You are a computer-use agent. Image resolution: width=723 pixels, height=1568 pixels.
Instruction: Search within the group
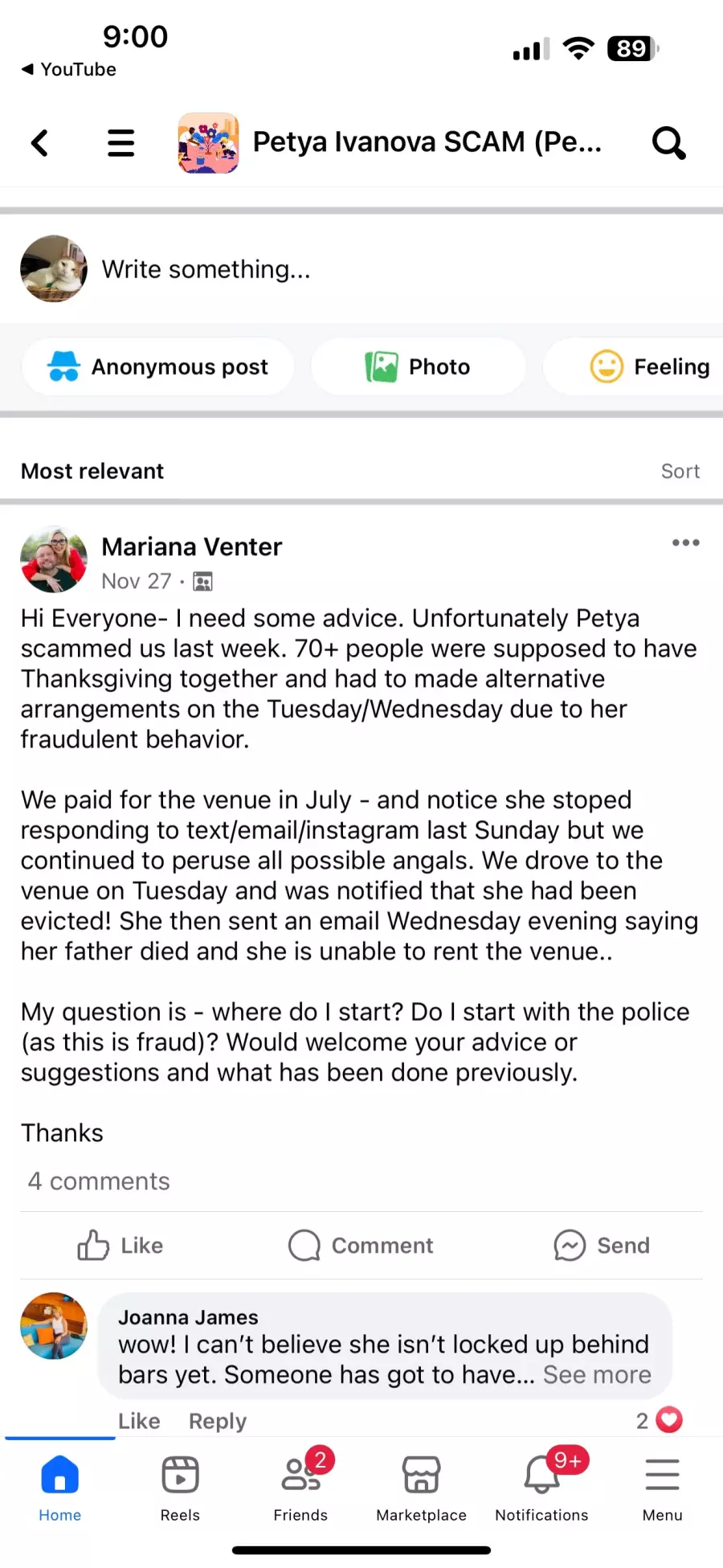tap(668, 143)
